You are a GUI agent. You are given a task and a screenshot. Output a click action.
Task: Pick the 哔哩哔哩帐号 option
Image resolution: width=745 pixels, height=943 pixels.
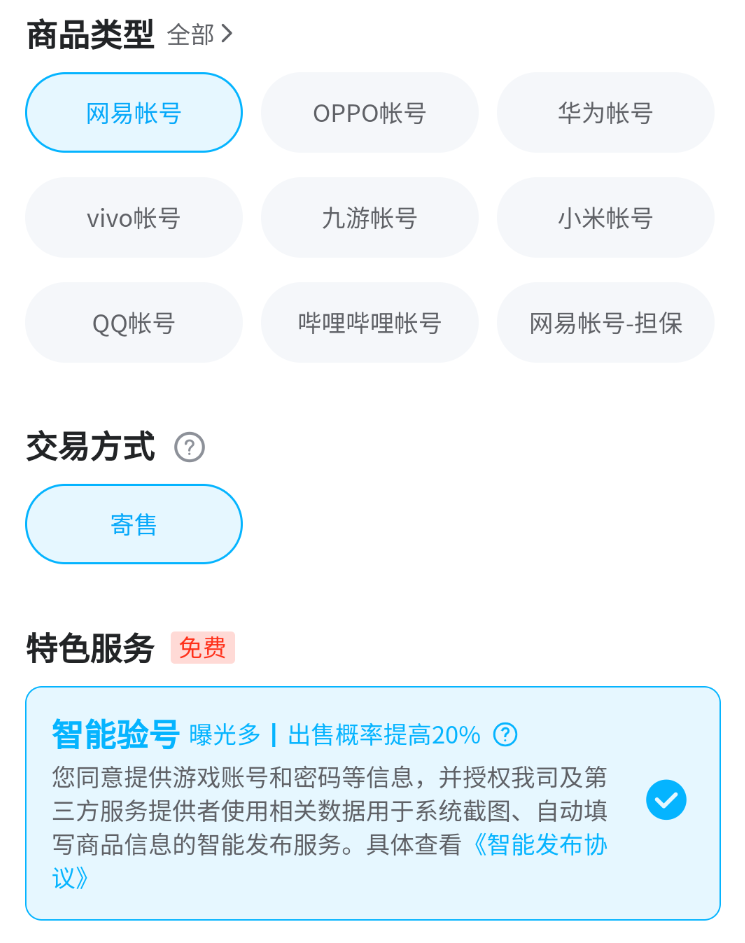point(370,323)
